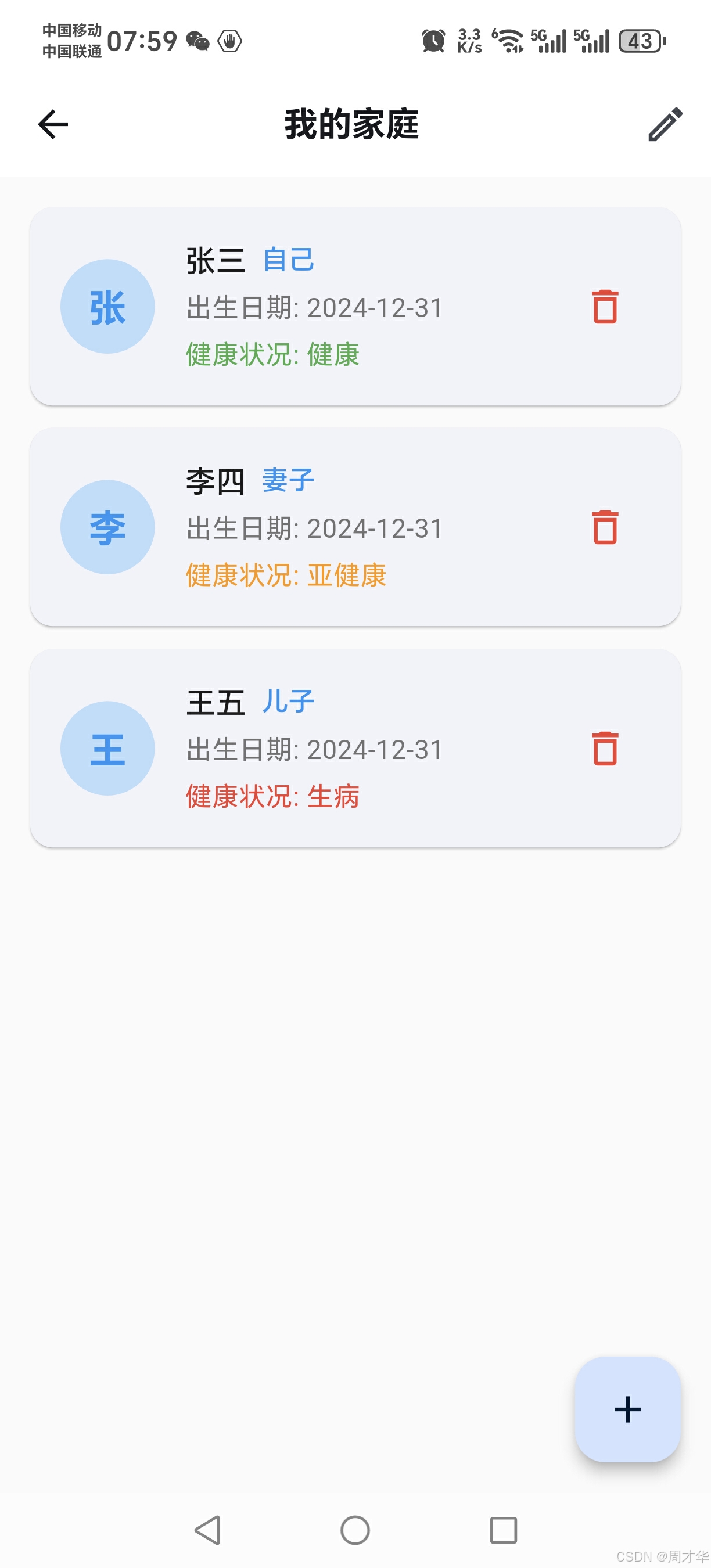Remove 王五 via the delete icon

pyautogui.click(x=606, y=749)
